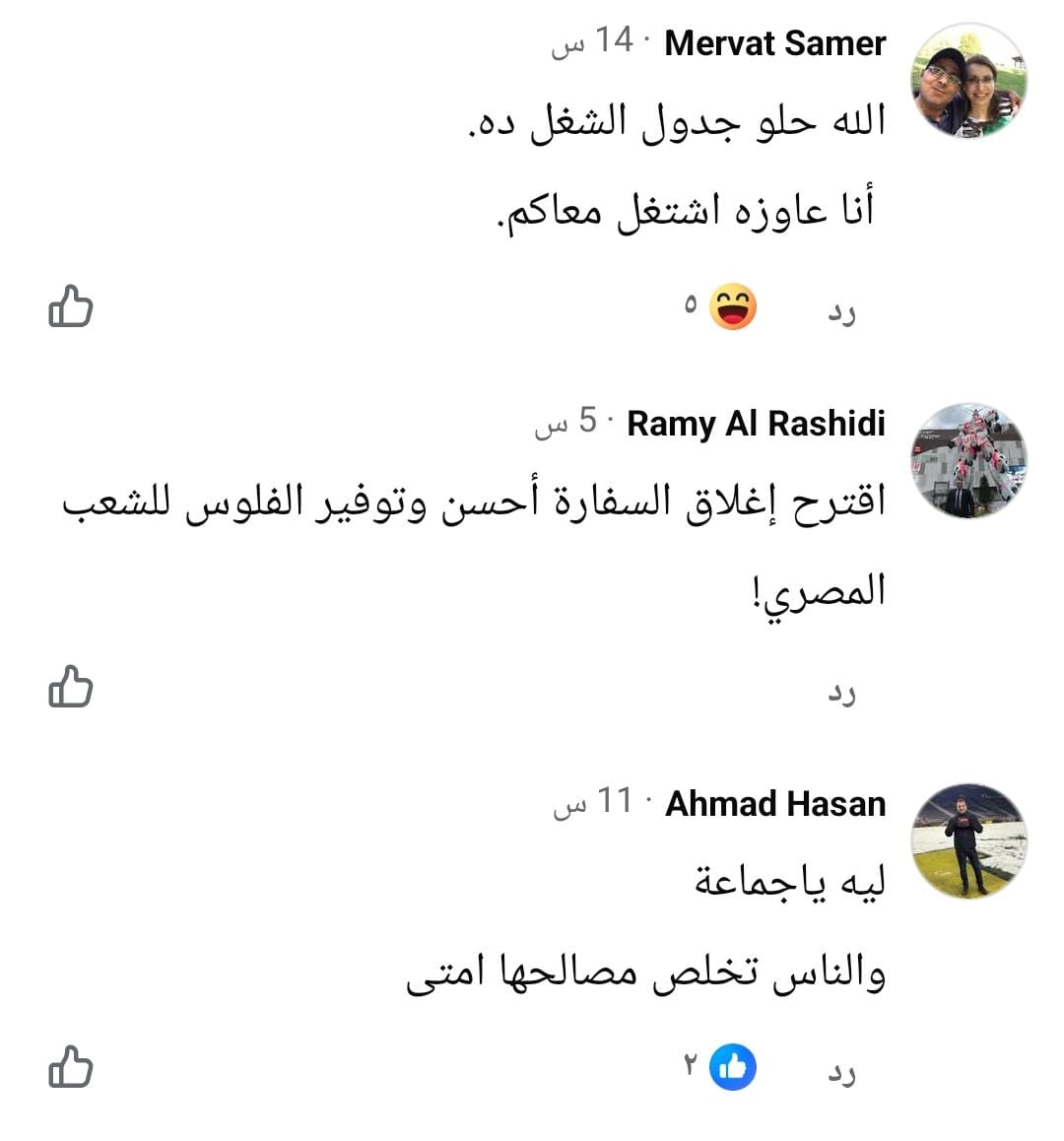This screenshot has width=1064, height=1141.
Task: Like Ahmad Hasan's comment
Action: coord(70,1067)
